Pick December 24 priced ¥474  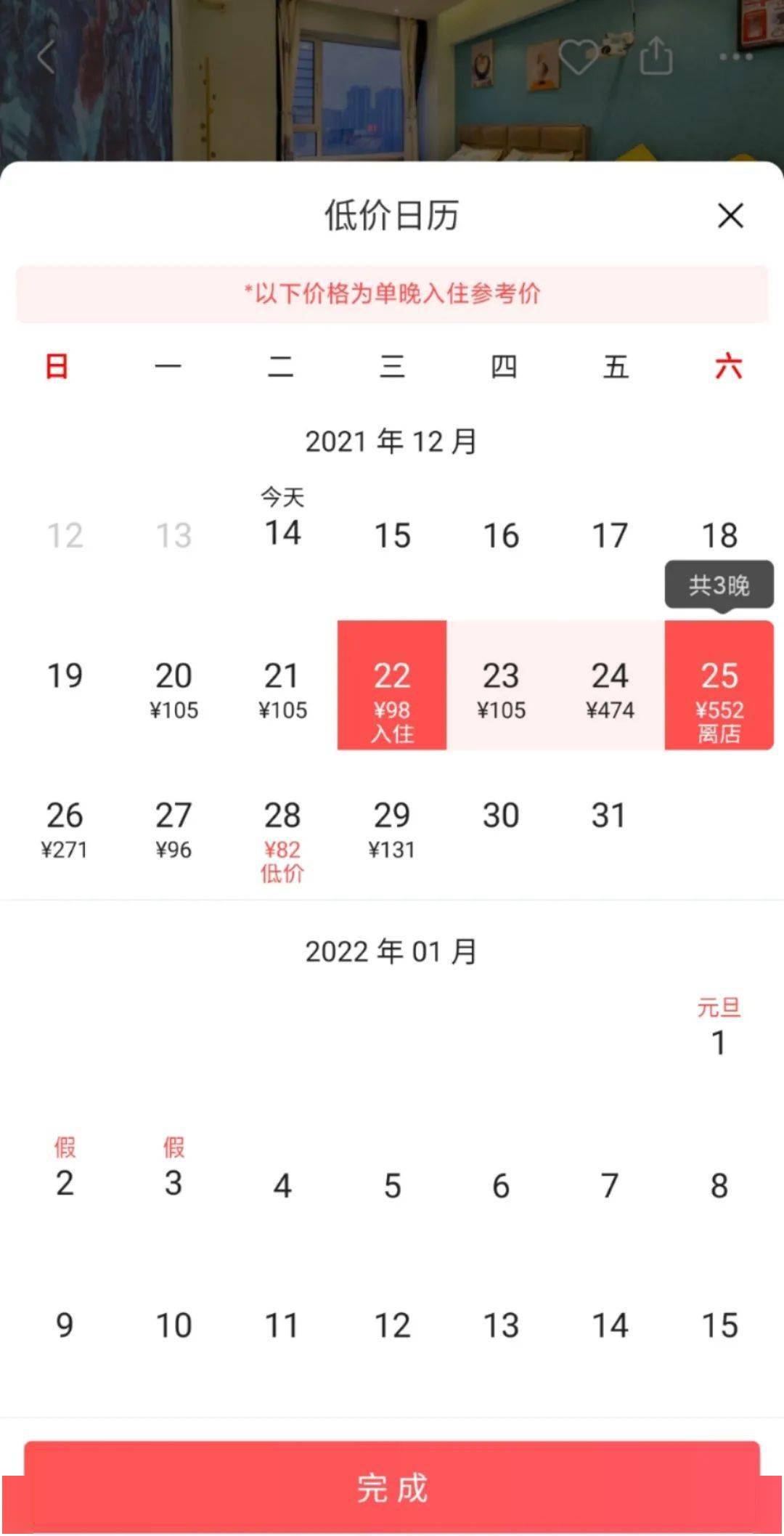[x=610, y=686]
